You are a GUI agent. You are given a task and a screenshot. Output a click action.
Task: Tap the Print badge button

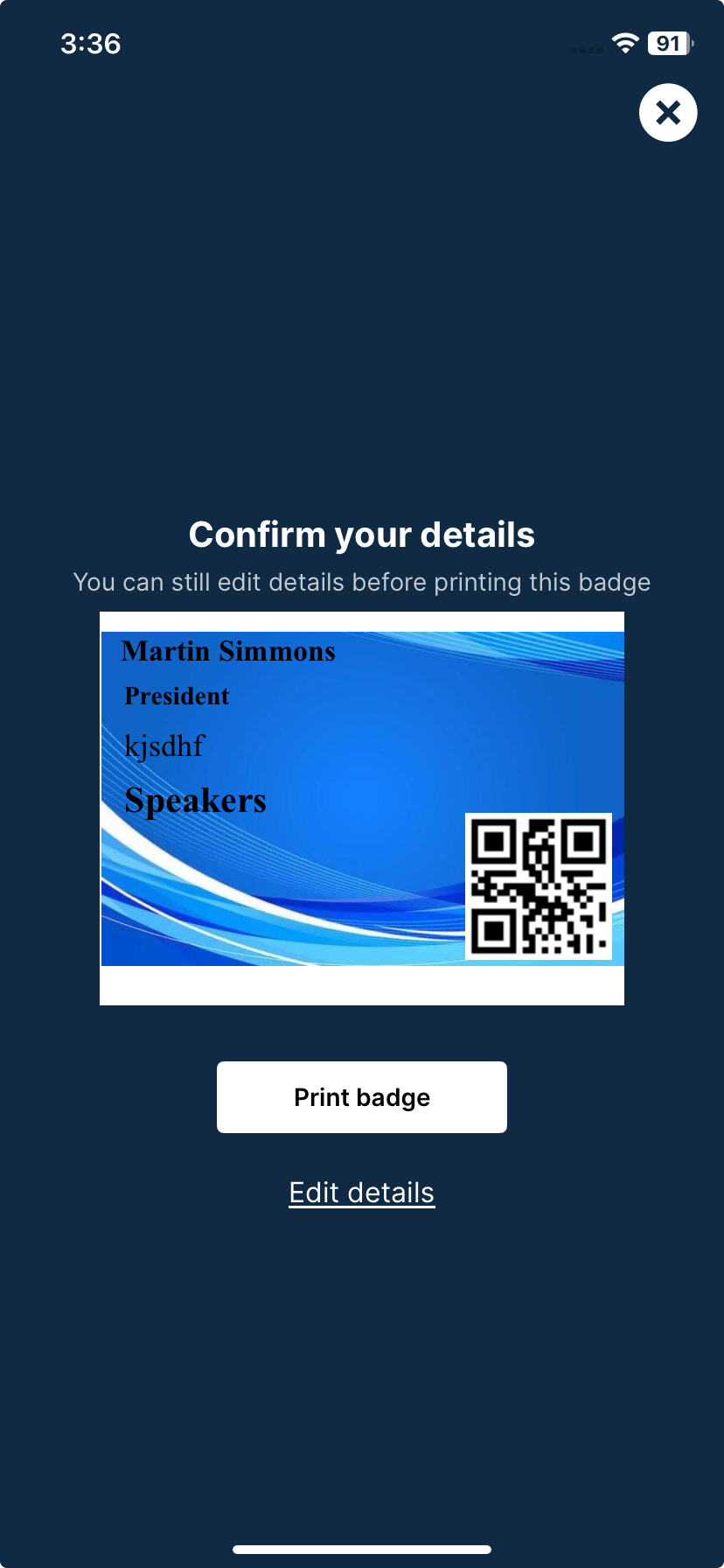pos(362,1097)
